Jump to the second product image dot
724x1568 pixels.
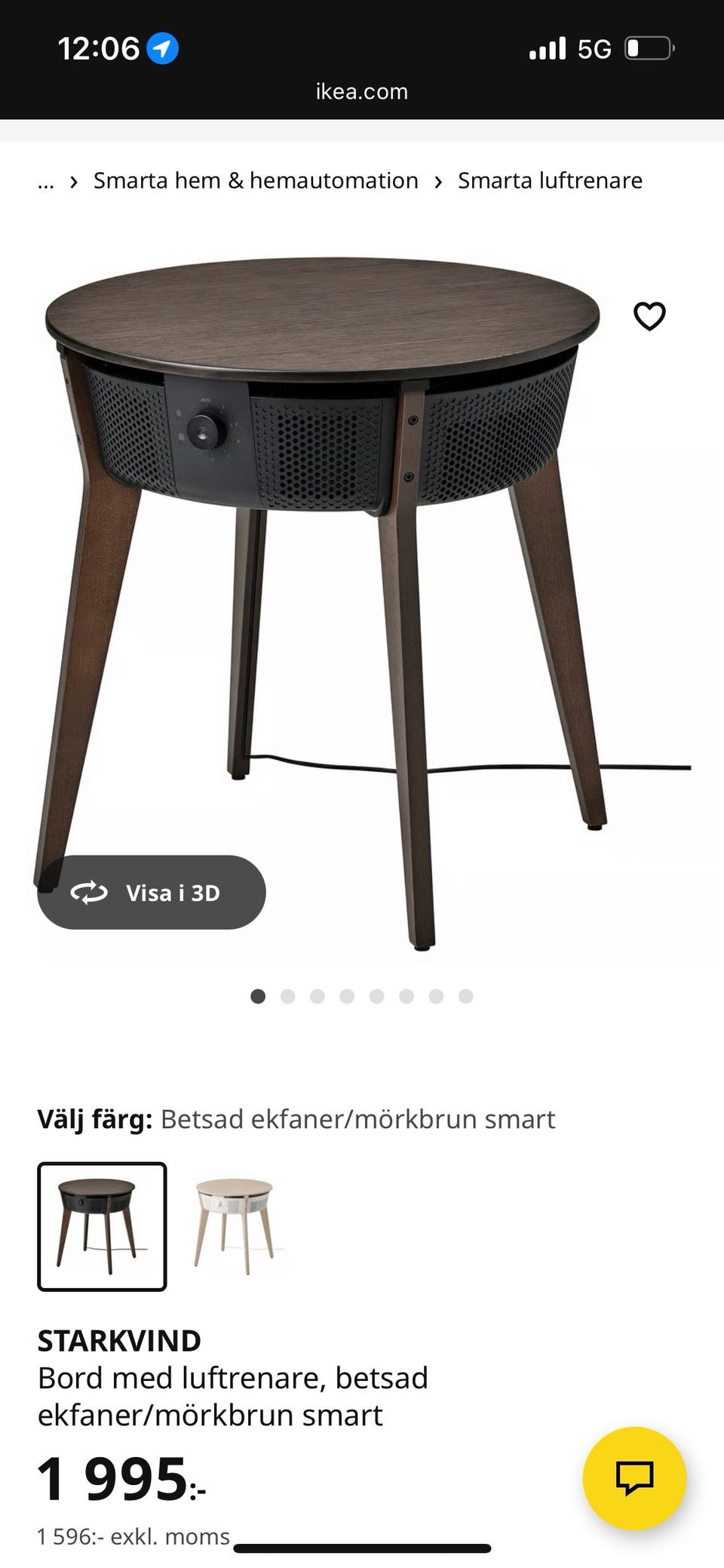coord(287,997)
